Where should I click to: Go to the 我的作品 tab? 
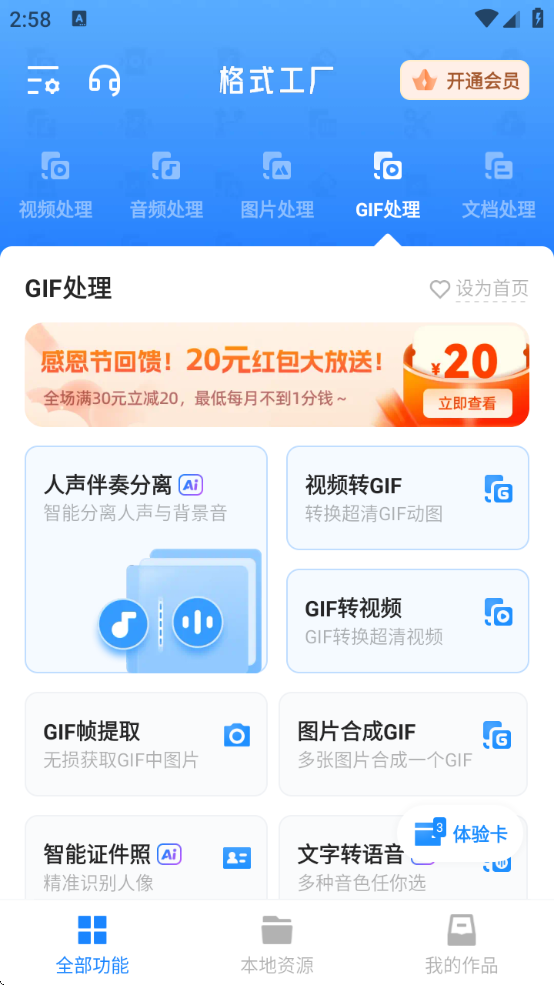462,944
